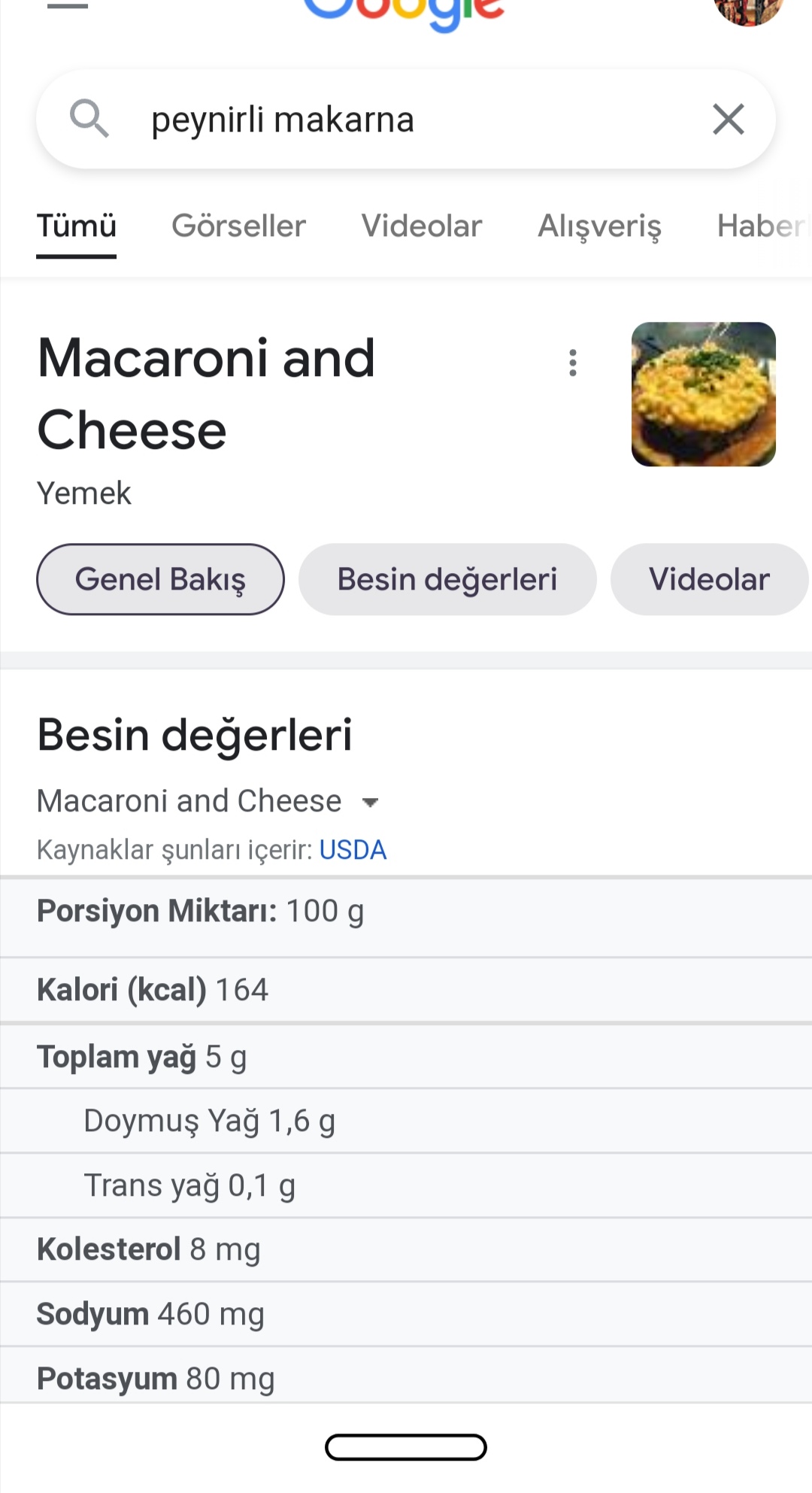Screen dimensions: 812x1493
Task: Open the account profile picture
Action: [747, 9]
